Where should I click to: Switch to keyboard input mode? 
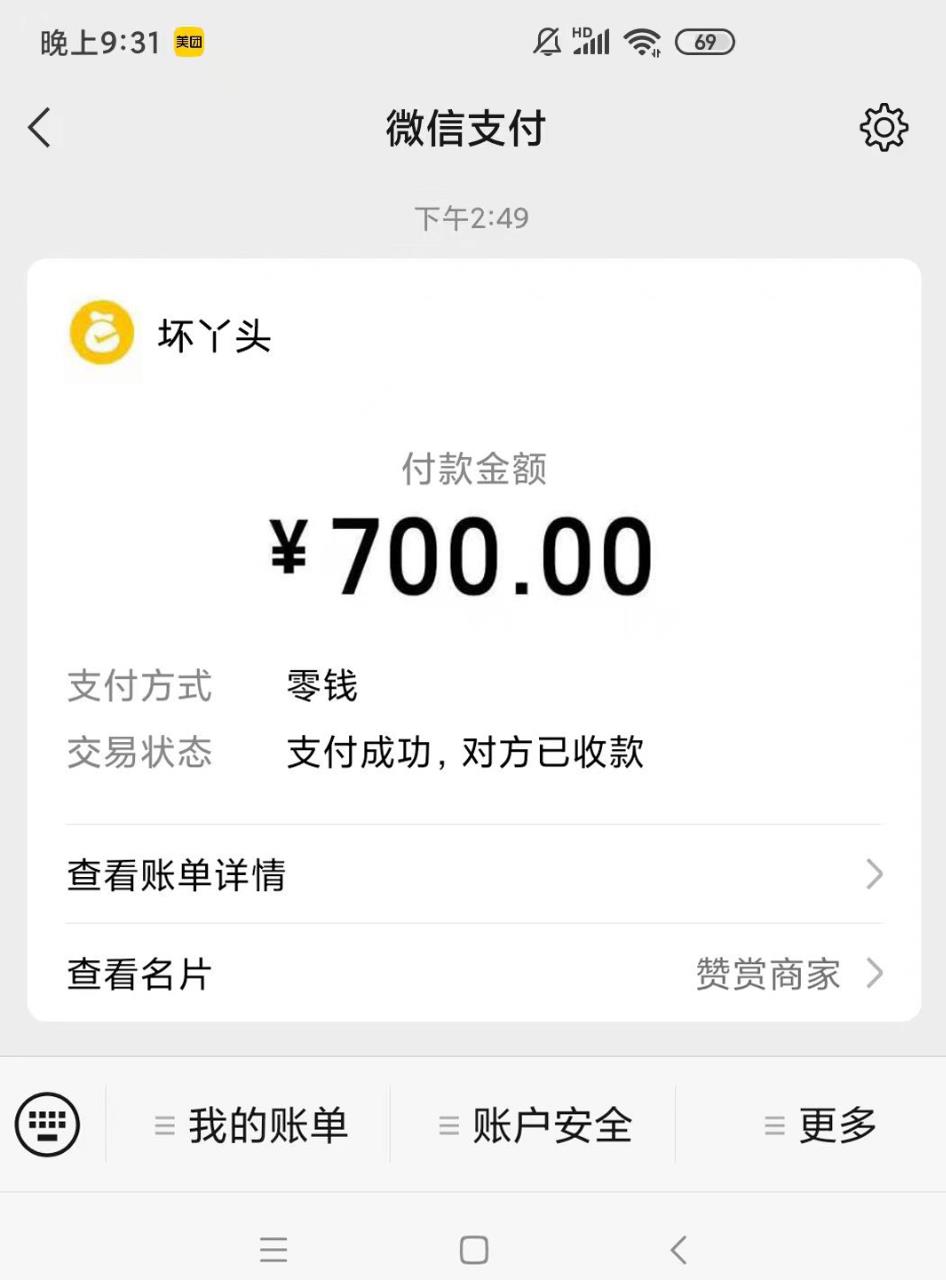coord(48,1124)
